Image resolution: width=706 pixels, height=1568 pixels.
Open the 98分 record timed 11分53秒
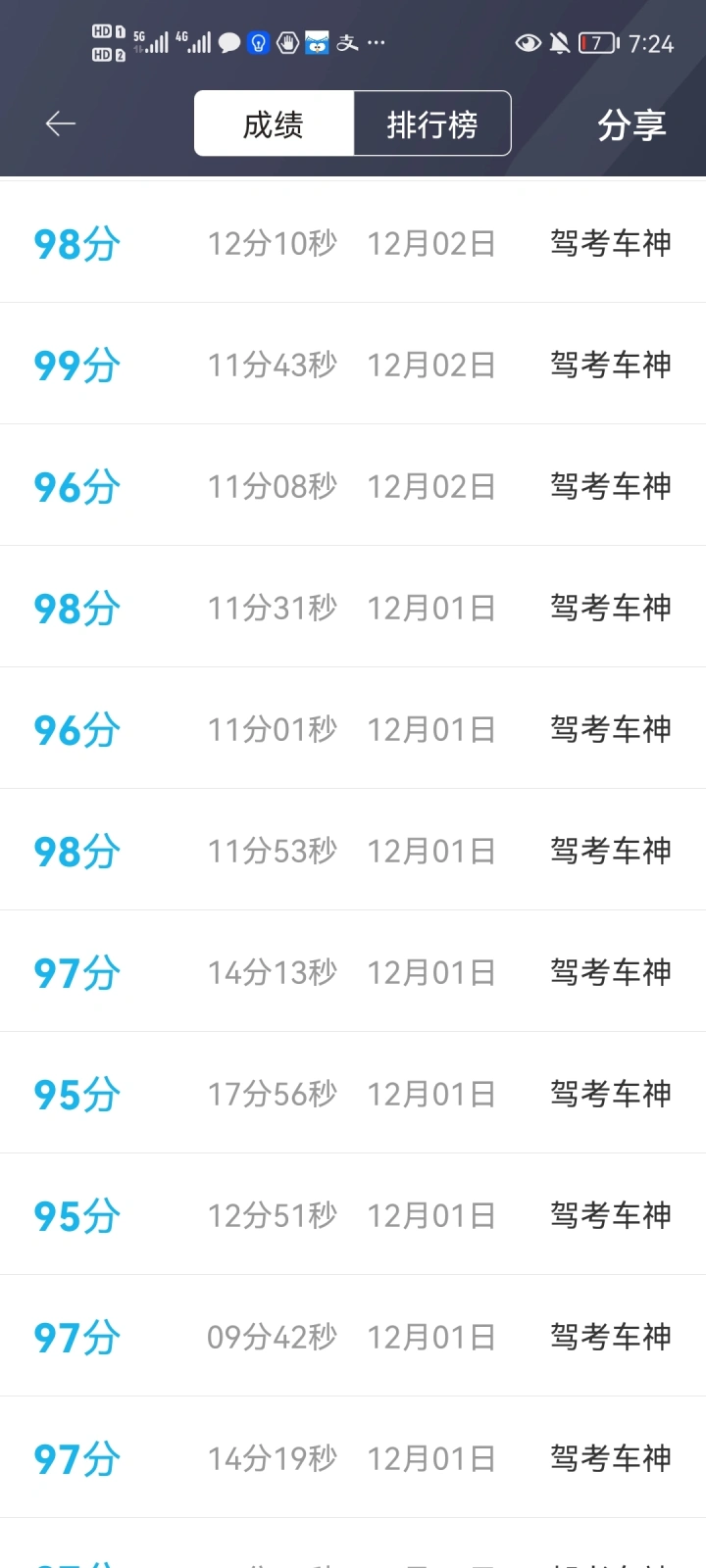tap(353, 850)
